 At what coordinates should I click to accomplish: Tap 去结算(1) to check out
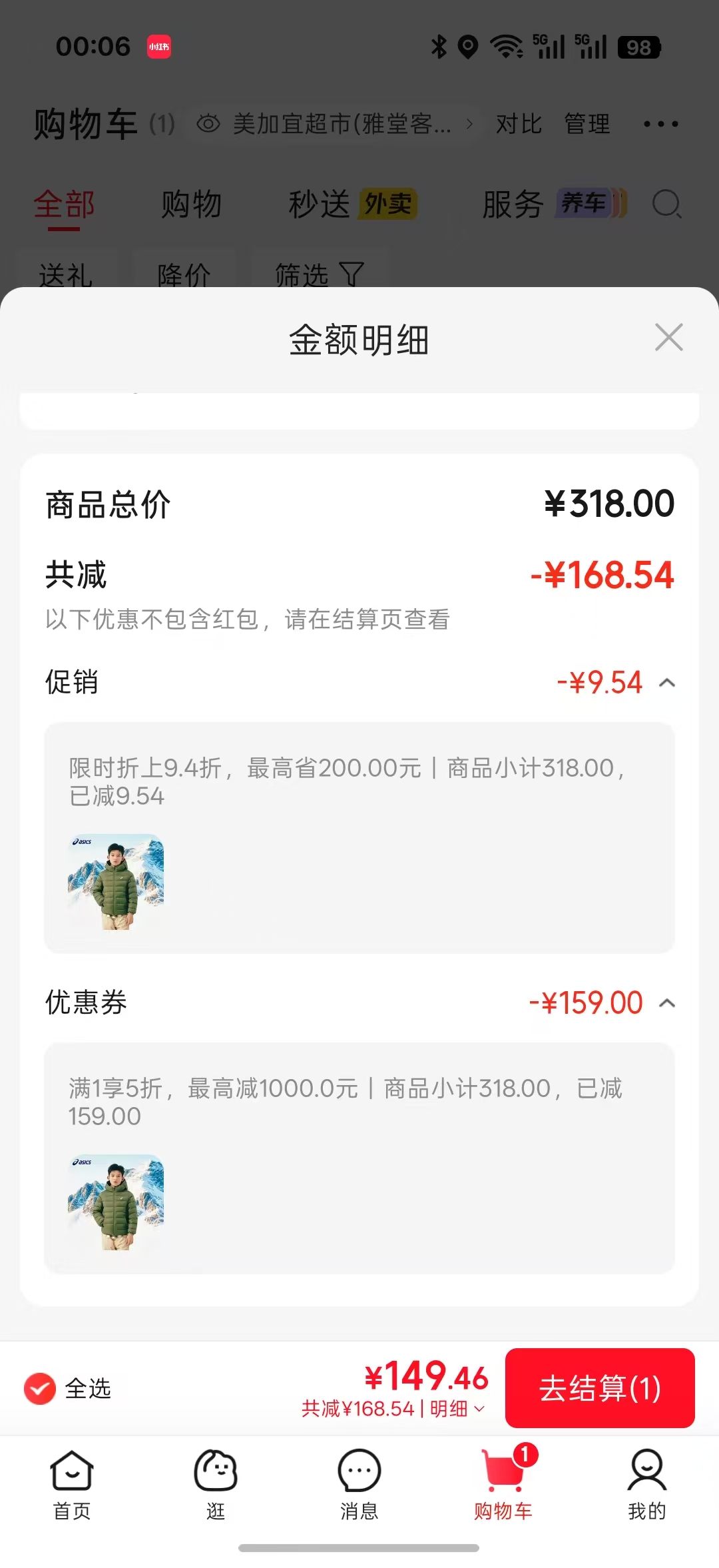(600, 1388)
